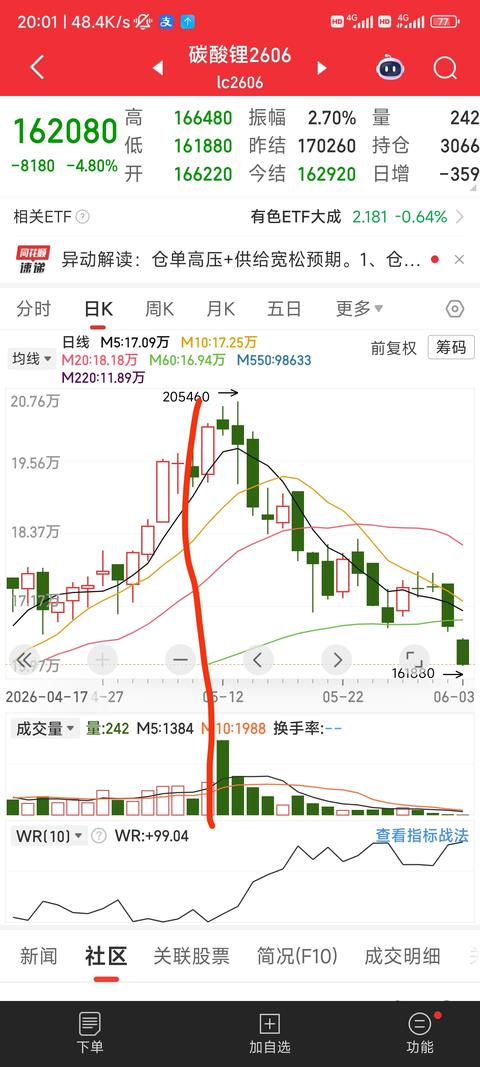Open the 均线 indicator dropdown

[x=31, y=359]
